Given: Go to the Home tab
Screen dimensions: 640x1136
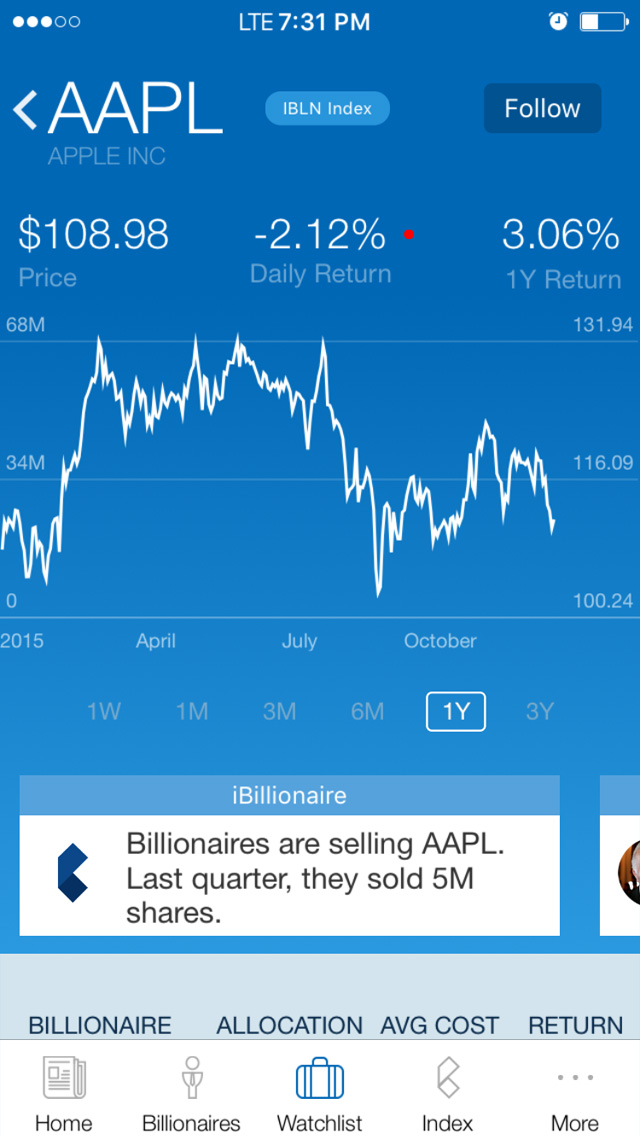Looking at the screenshot, I should pos(64,1094).
